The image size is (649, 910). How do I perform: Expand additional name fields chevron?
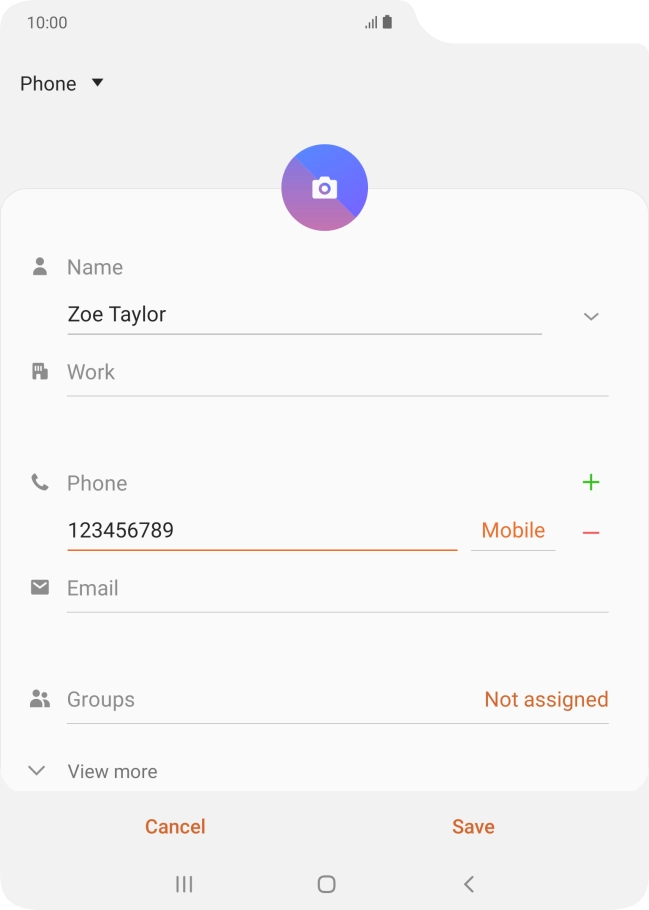click(x=591, y=316)
